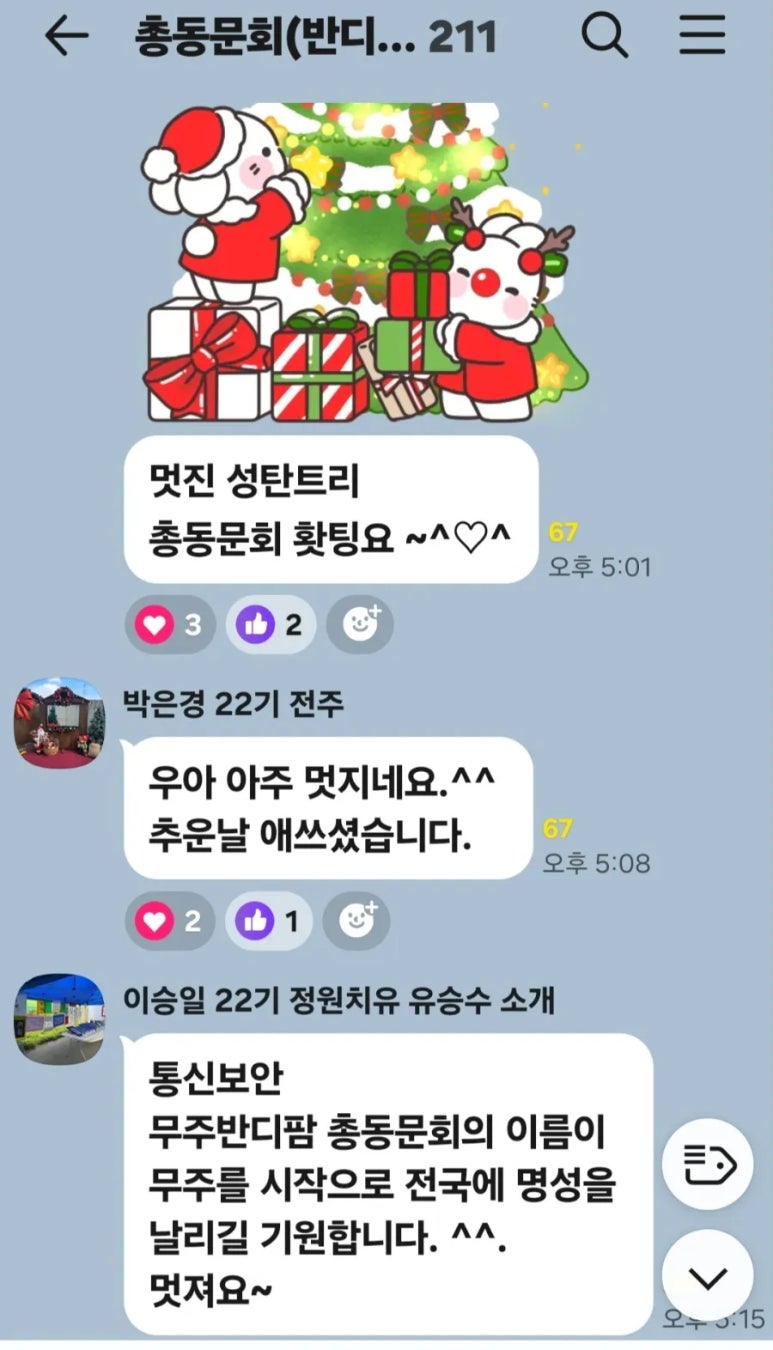The height and width of the screenshot is (1350, 773).
Task: Tap heart reaction under 멋진 성탄트리 message
Action: point(170,625)
